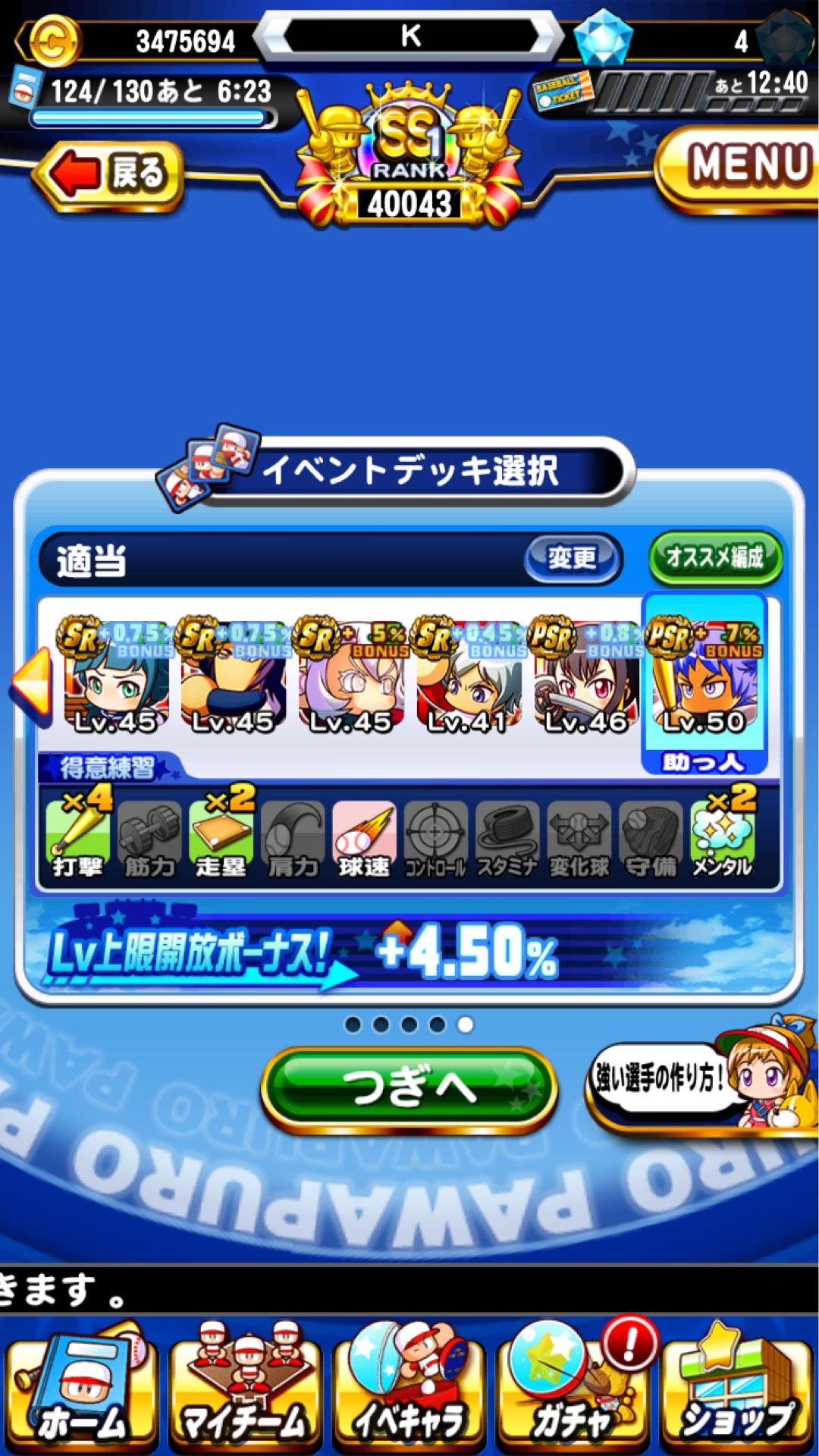Select the 走塁 baserunning training icon
Image resolution: width=819 pixels, height=1456 pixels.
pos(221,838)
